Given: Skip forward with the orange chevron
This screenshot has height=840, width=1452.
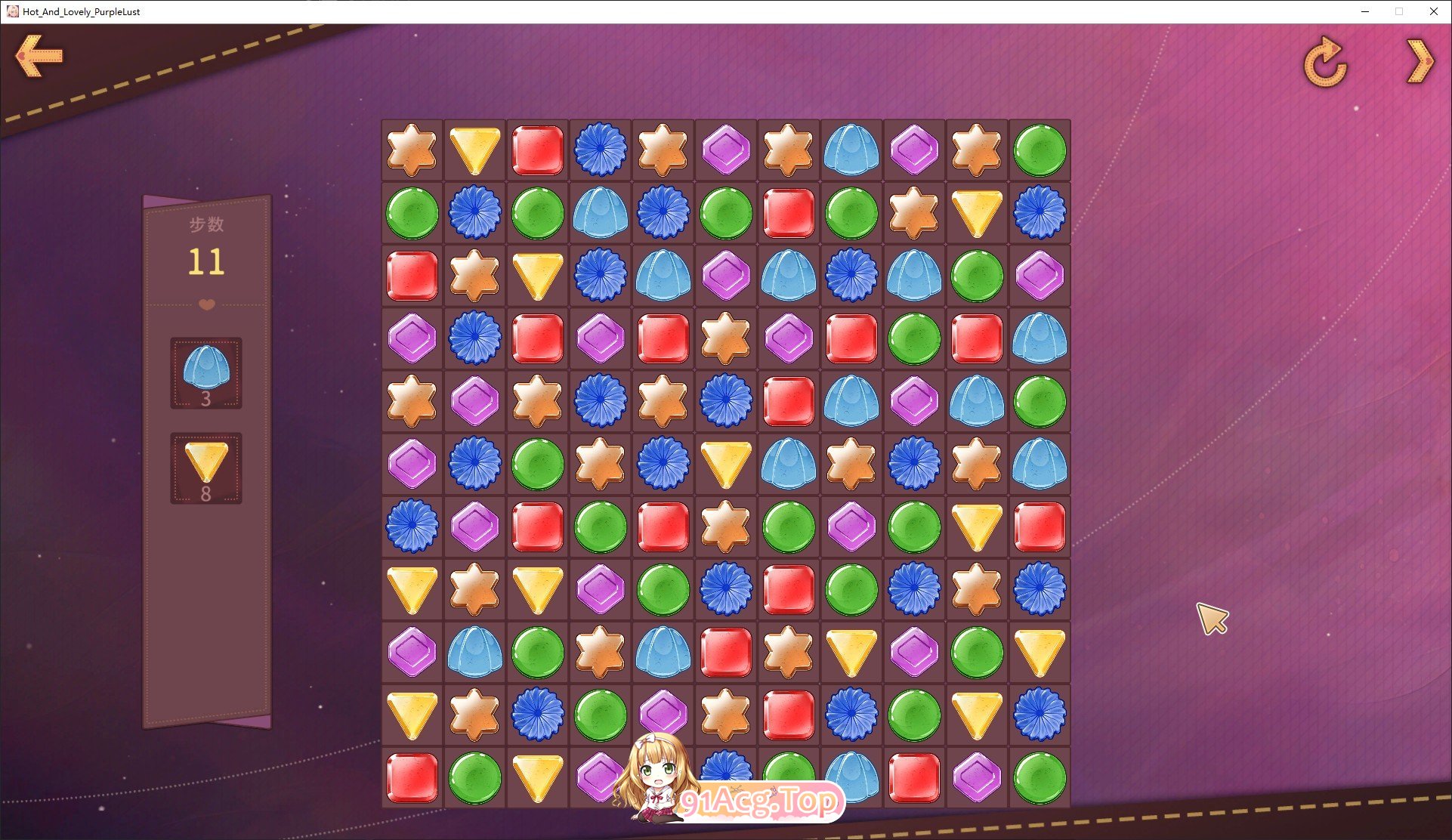Looking at the screenshot, I should 1420,60.
